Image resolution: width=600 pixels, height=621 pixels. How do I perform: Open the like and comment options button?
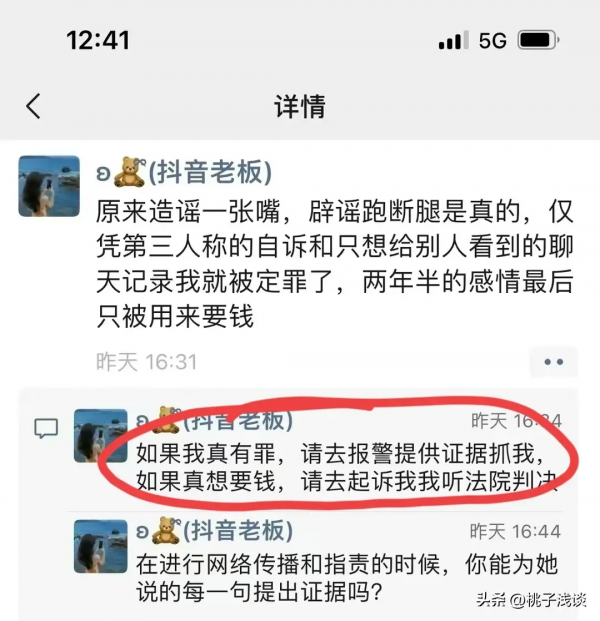click(552, 361)
